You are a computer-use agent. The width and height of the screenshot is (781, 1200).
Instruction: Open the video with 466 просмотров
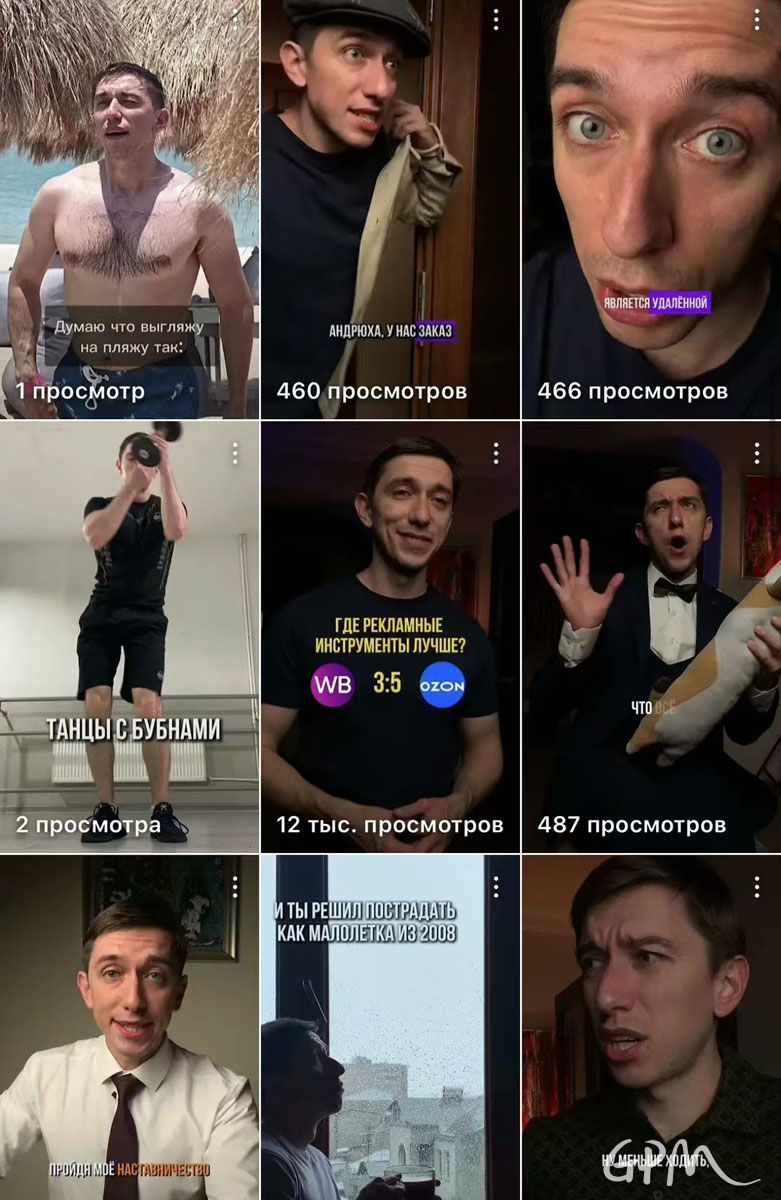point(651,210)
